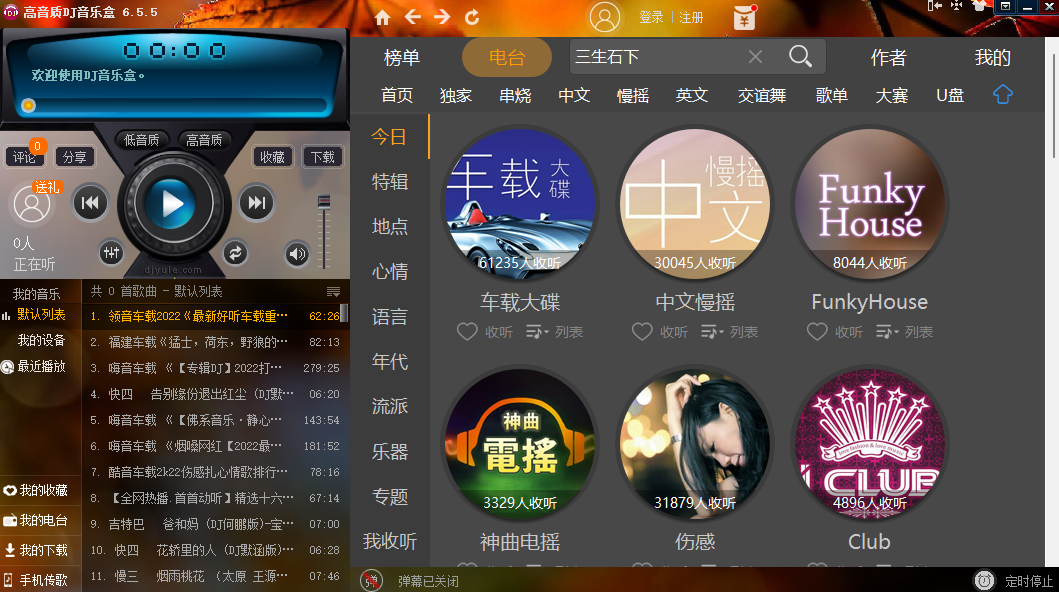This screenshot has height=592, width=1059.
Task: Open the 神曲电摇 station
Action: [519, 444]
